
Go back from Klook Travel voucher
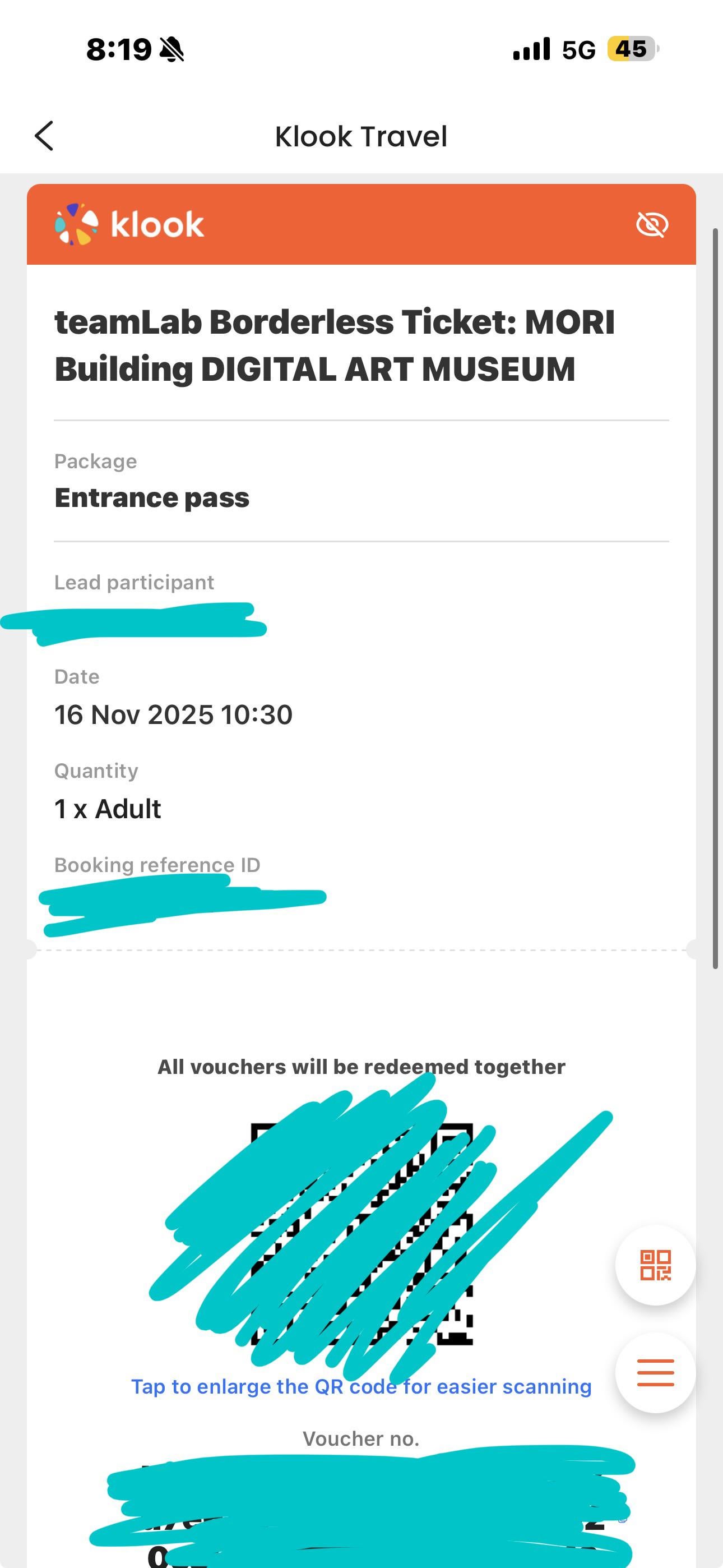click(44, 135)
